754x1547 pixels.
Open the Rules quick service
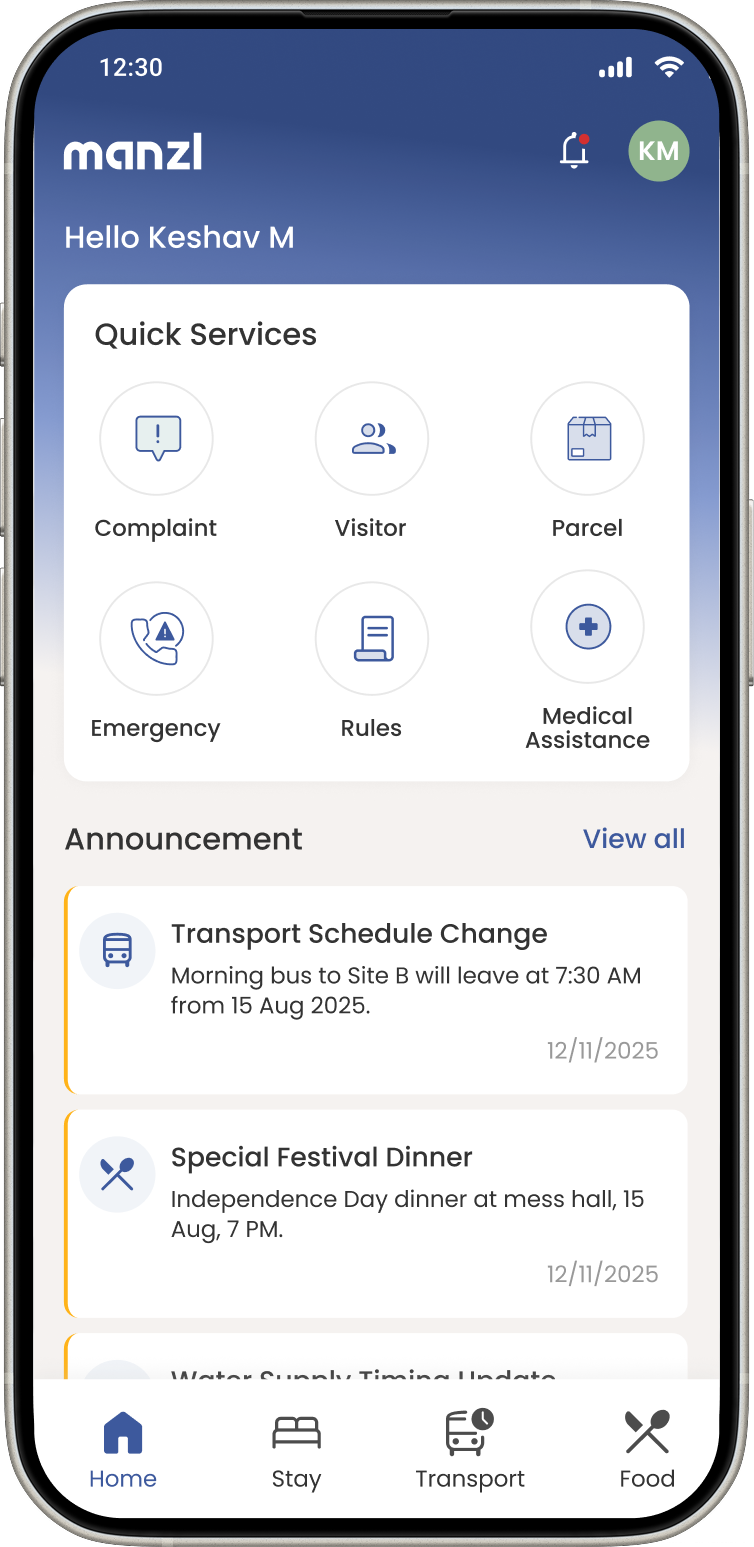click(371, 639)
